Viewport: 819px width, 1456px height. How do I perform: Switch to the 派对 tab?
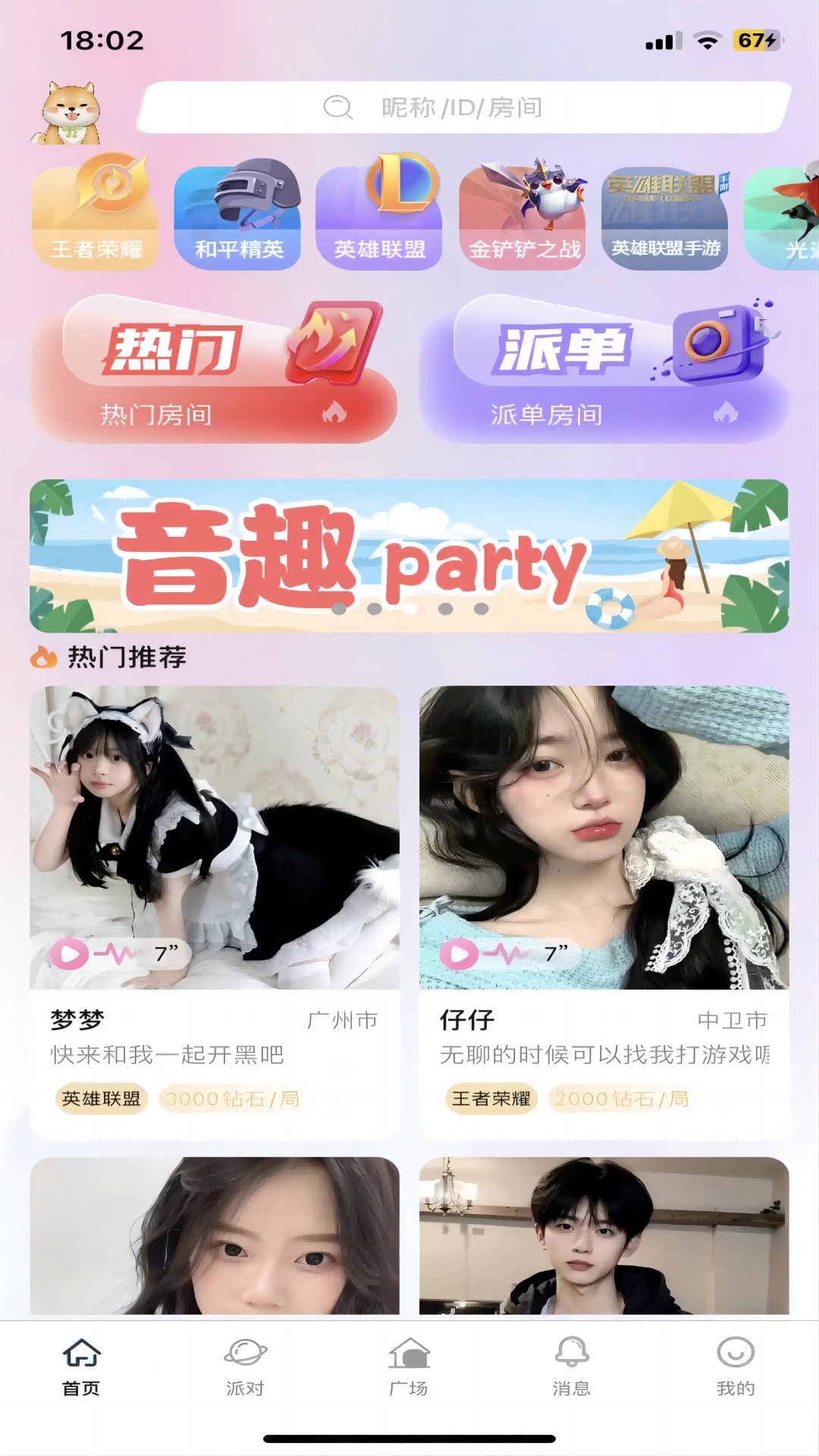(245, 1367)
